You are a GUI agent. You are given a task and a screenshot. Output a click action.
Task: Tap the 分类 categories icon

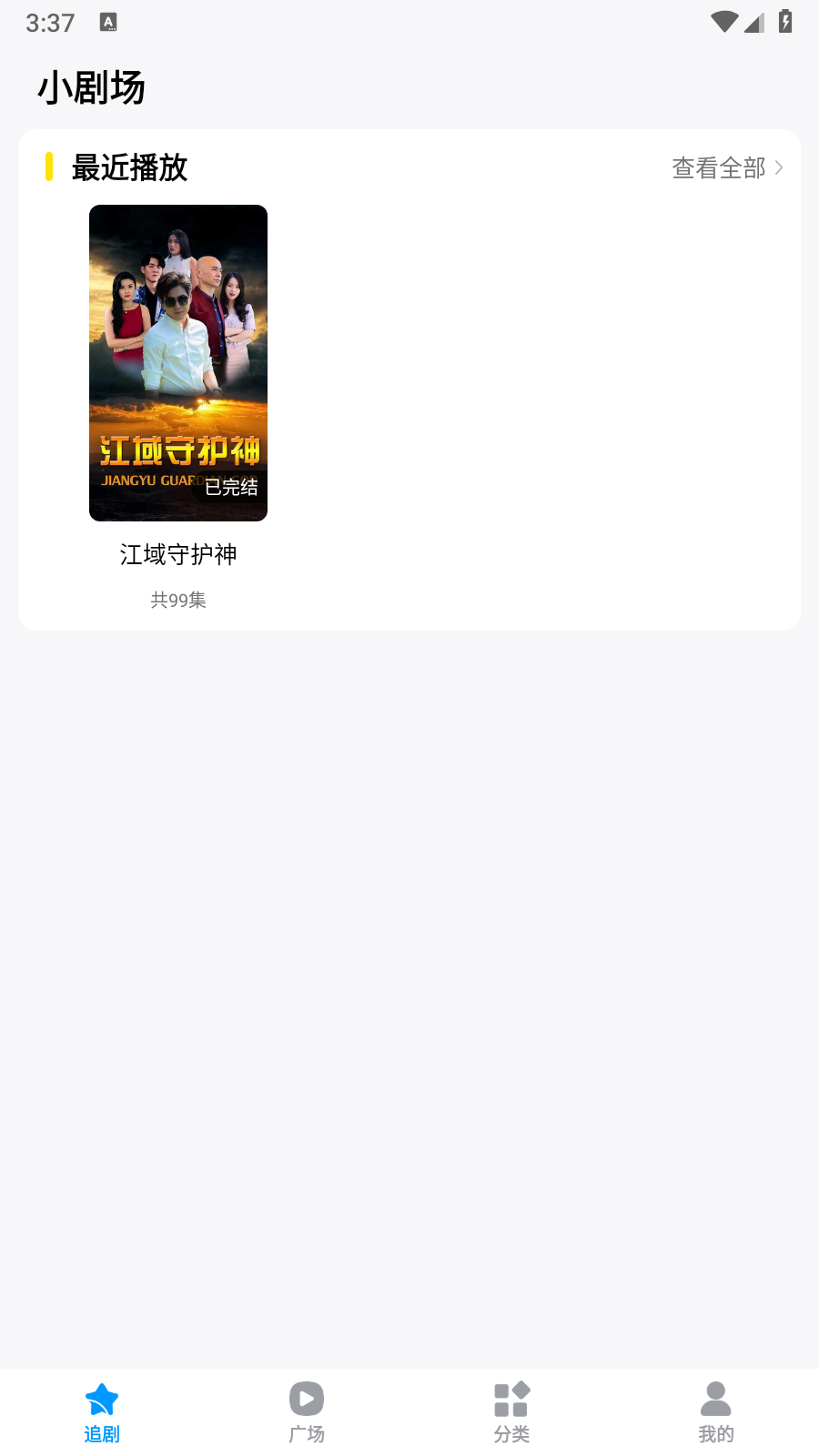(x=511, y=1398)
